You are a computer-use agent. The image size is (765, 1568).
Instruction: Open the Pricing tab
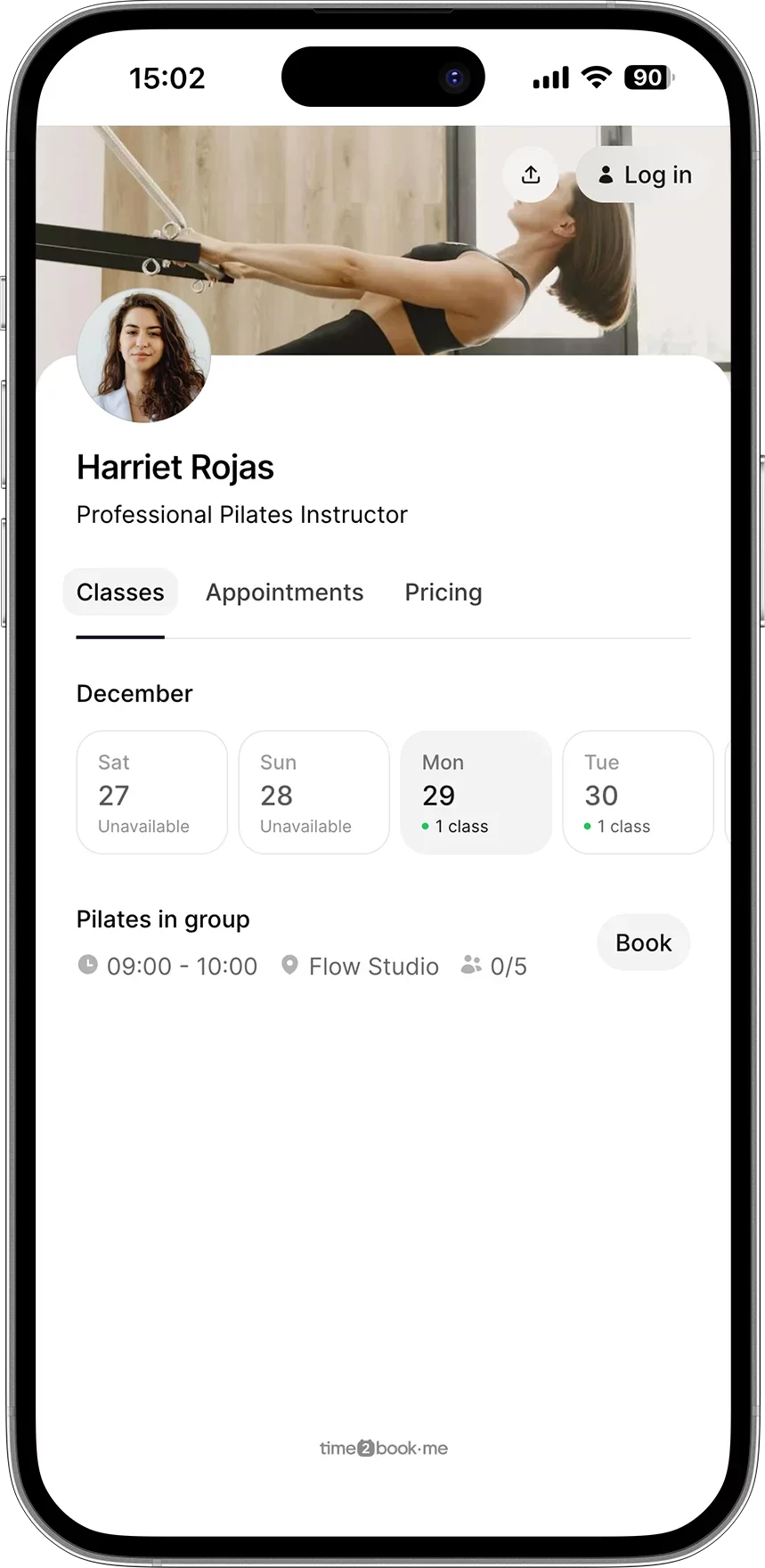[x=443, y=592]
